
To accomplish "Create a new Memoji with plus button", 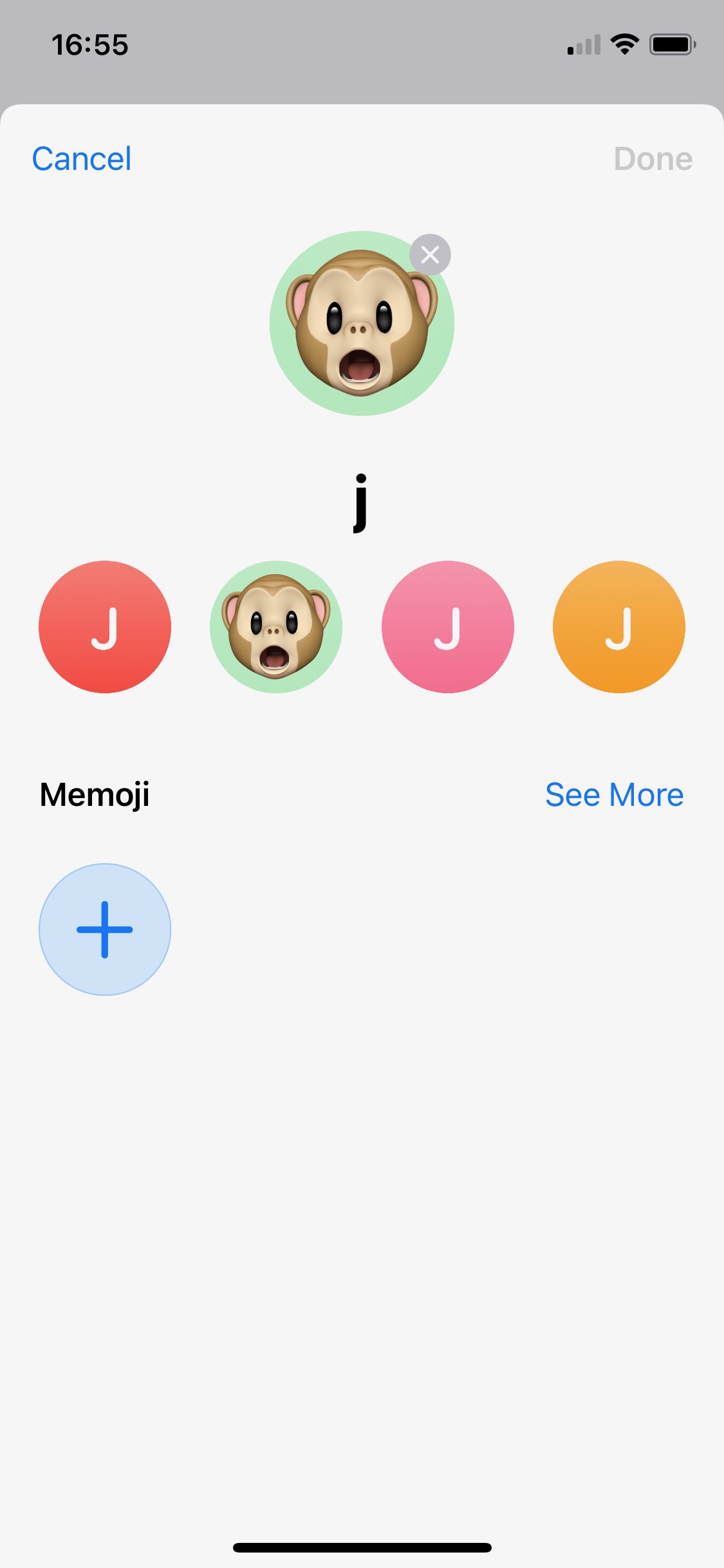I will point(105,929).
